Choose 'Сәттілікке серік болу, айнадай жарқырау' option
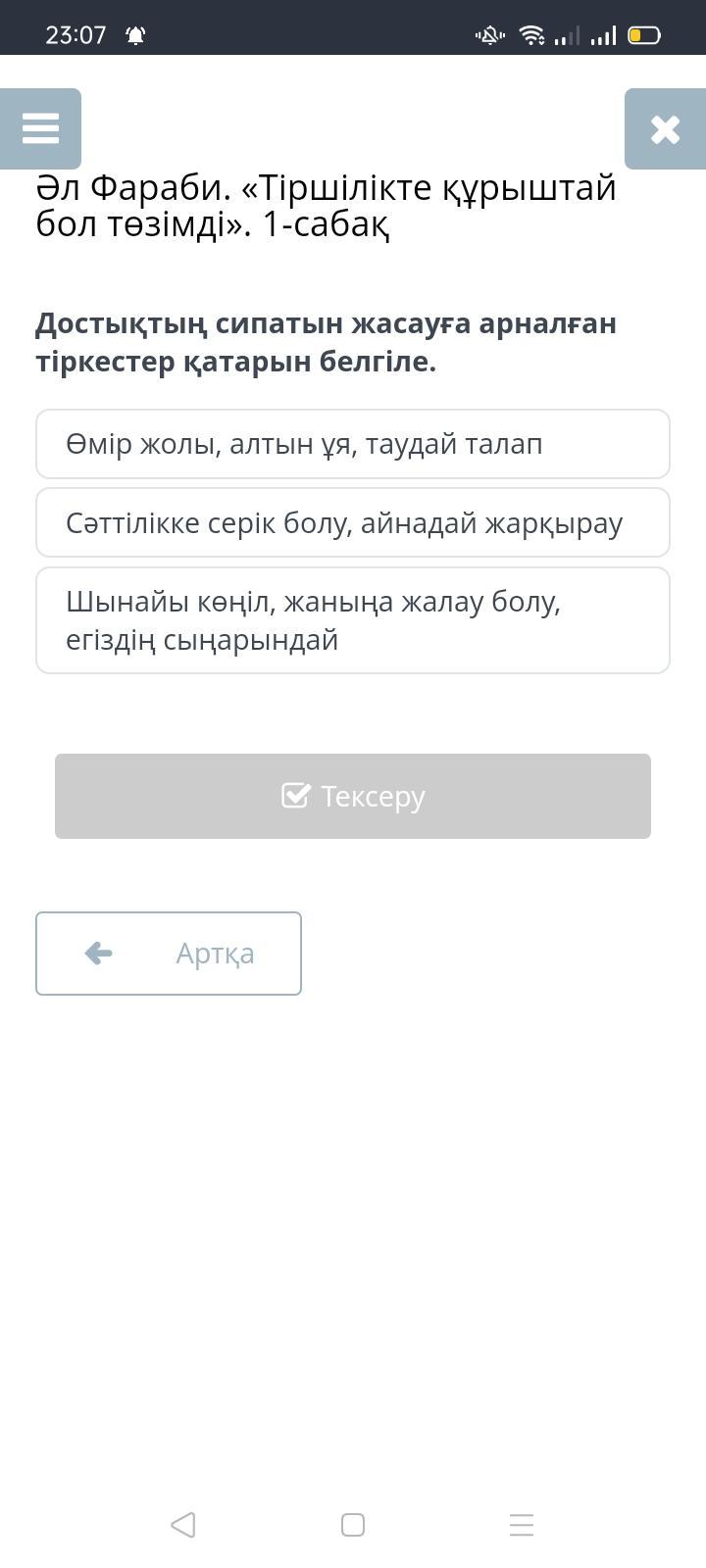 click(x=353, y=522)
